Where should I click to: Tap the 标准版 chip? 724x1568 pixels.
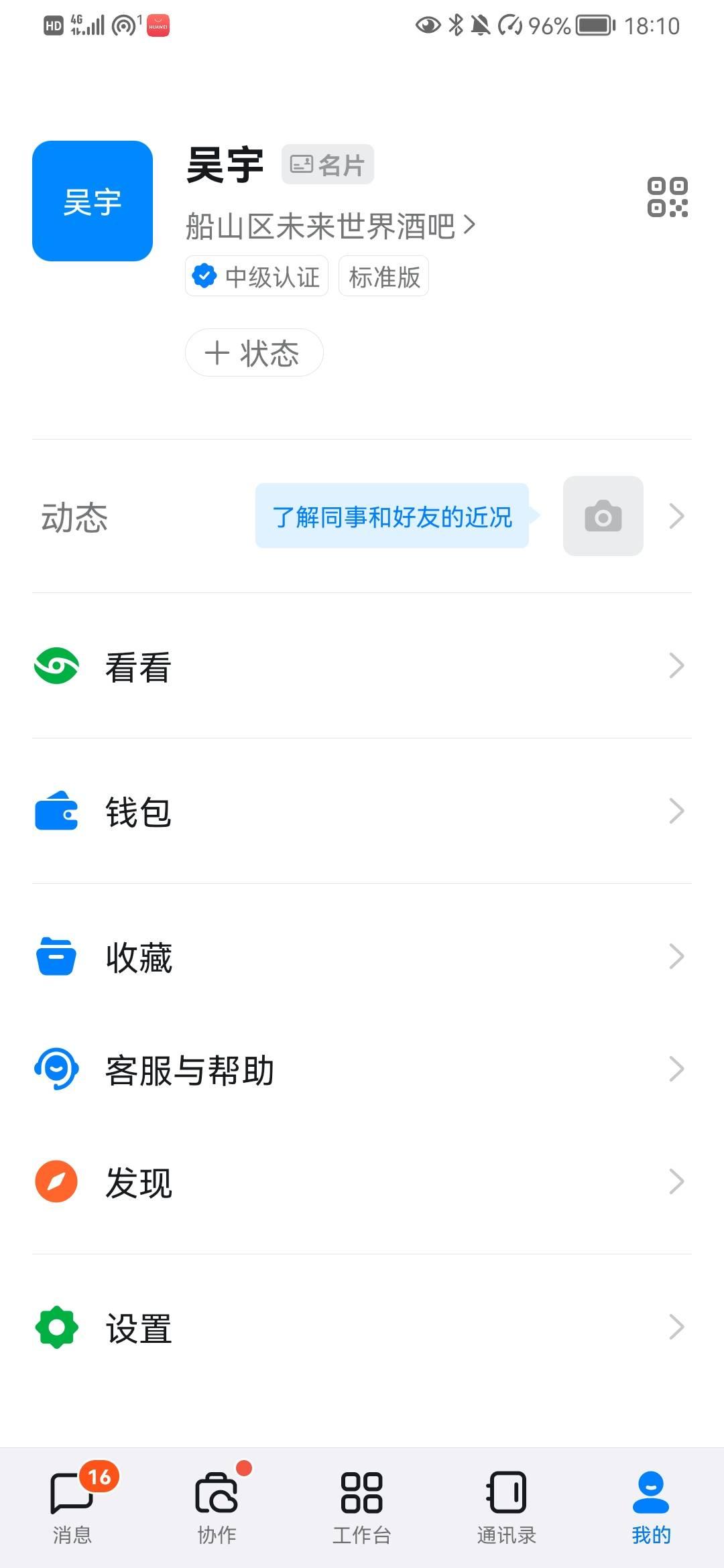click(x=383, y=276)
